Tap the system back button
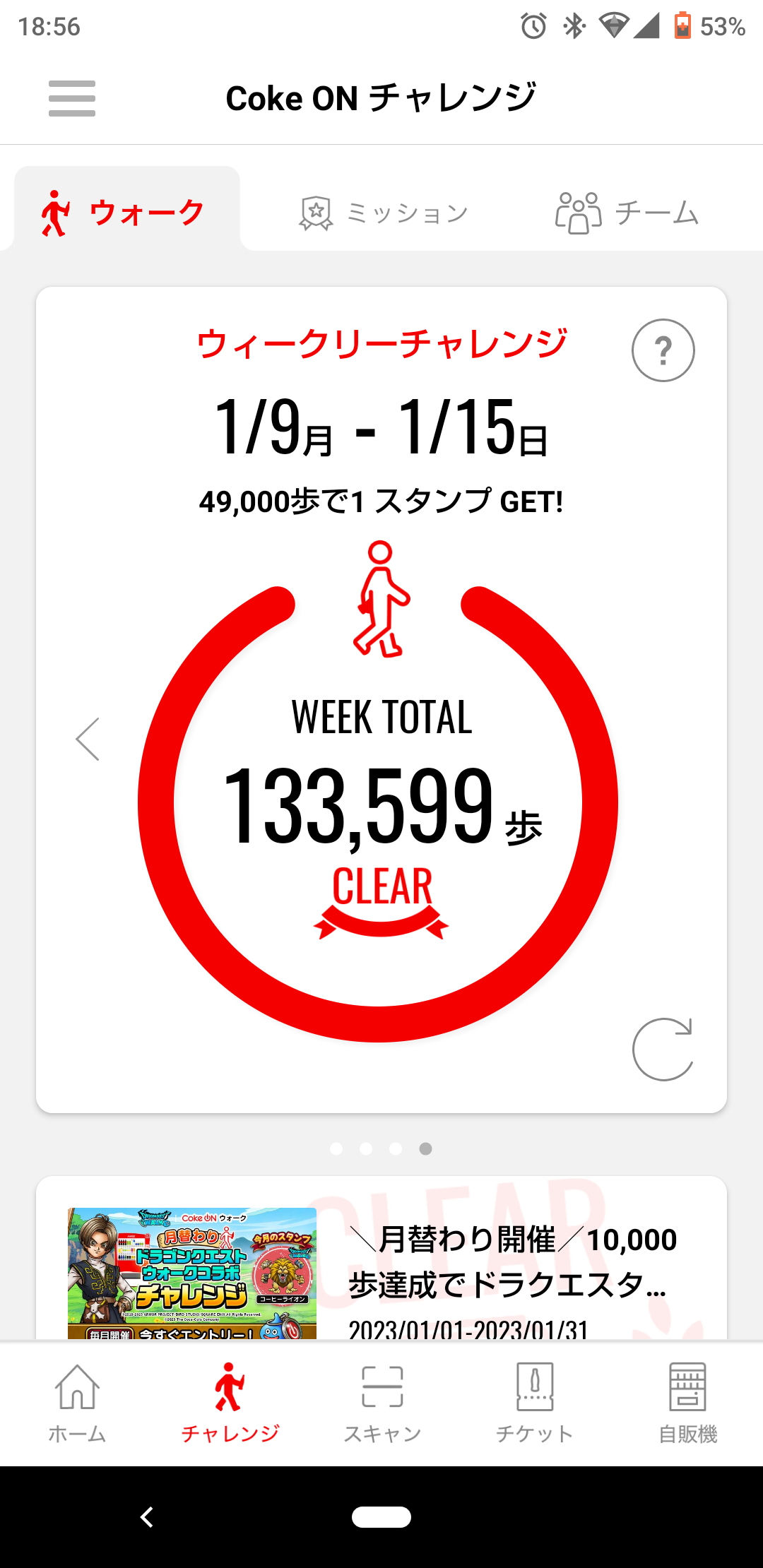This screenshot has height=1568, width=763. tap(147, 1516)
